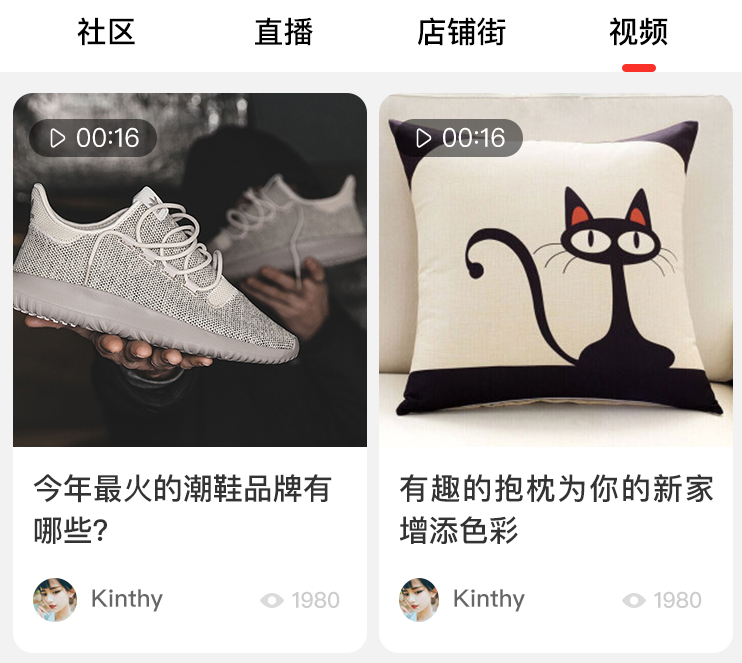Select the 视频 tab
This screenshot has width=742, height=663.
(638, 32)
